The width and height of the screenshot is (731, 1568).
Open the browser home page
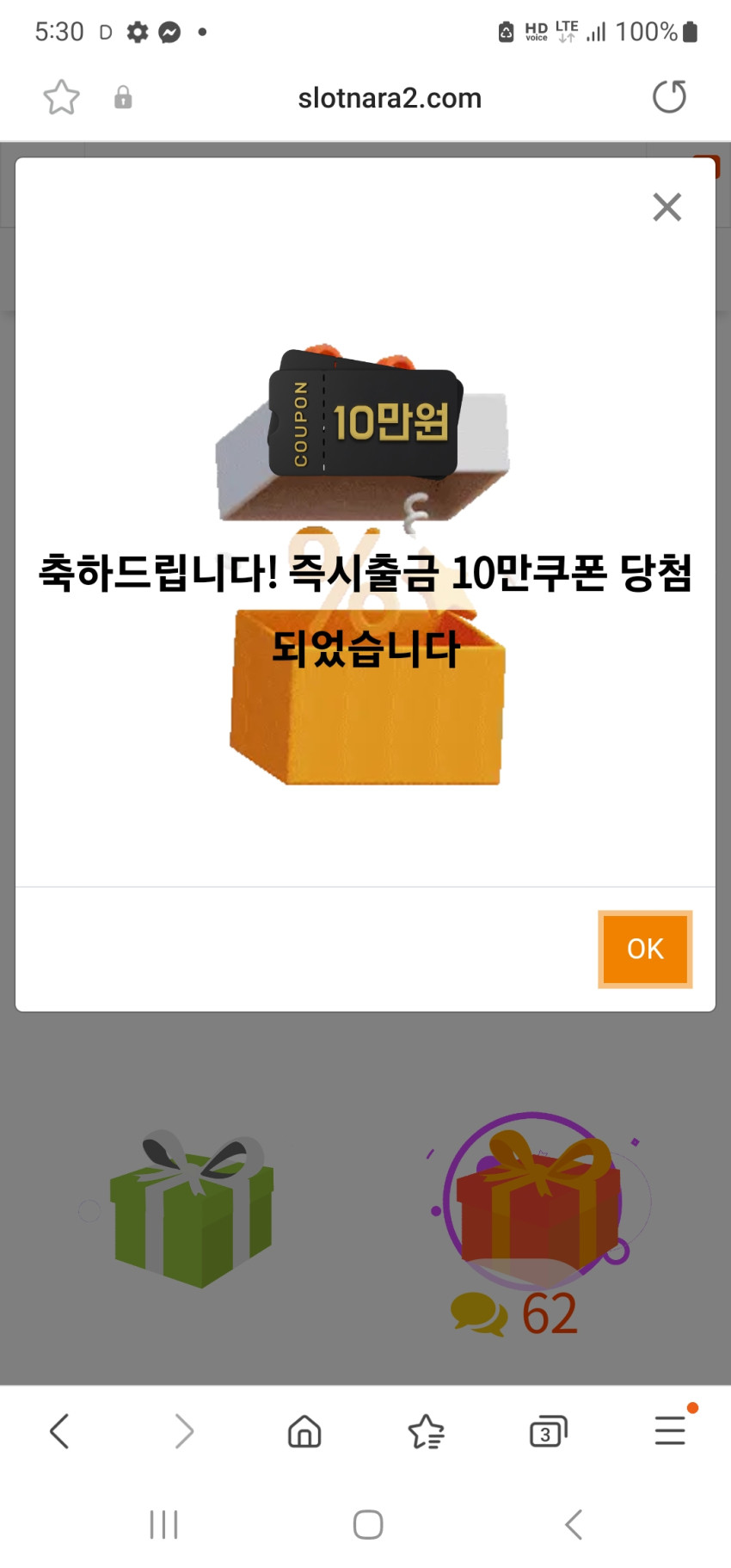tap(304, 1431)
